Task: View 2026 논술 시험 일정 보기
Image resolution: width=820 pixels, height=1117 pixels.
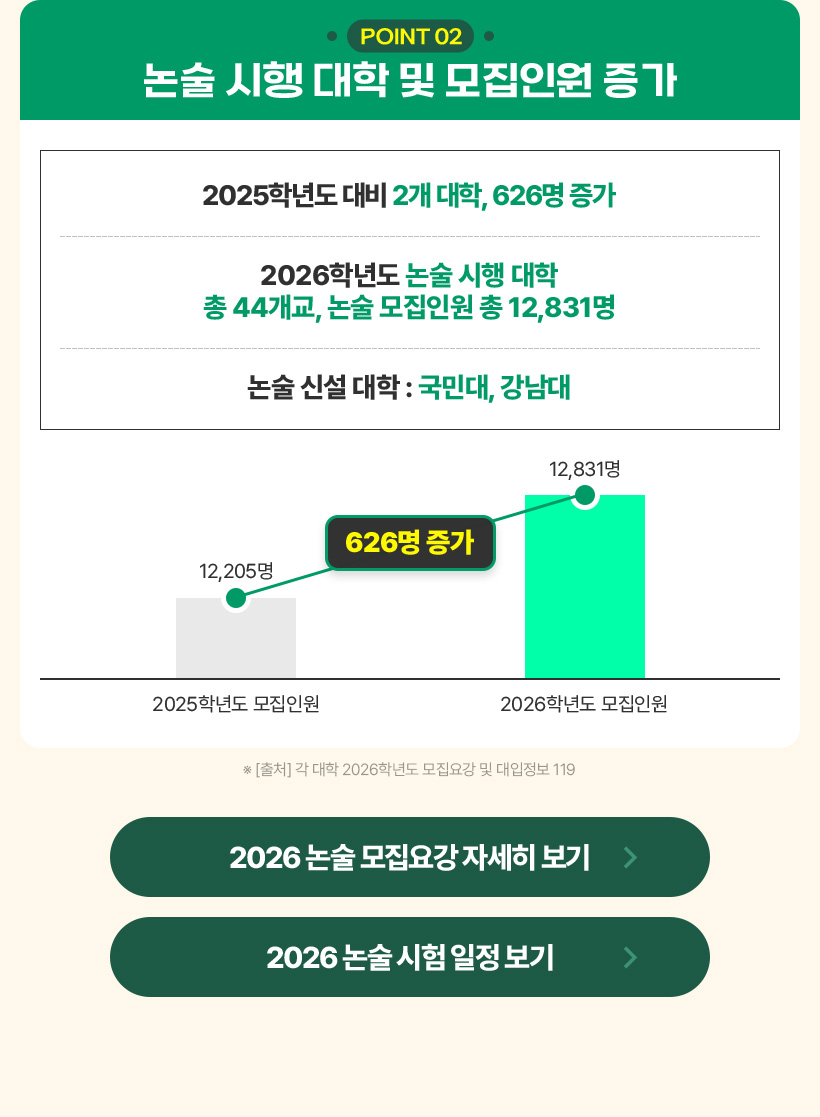Action: point(410,957)
